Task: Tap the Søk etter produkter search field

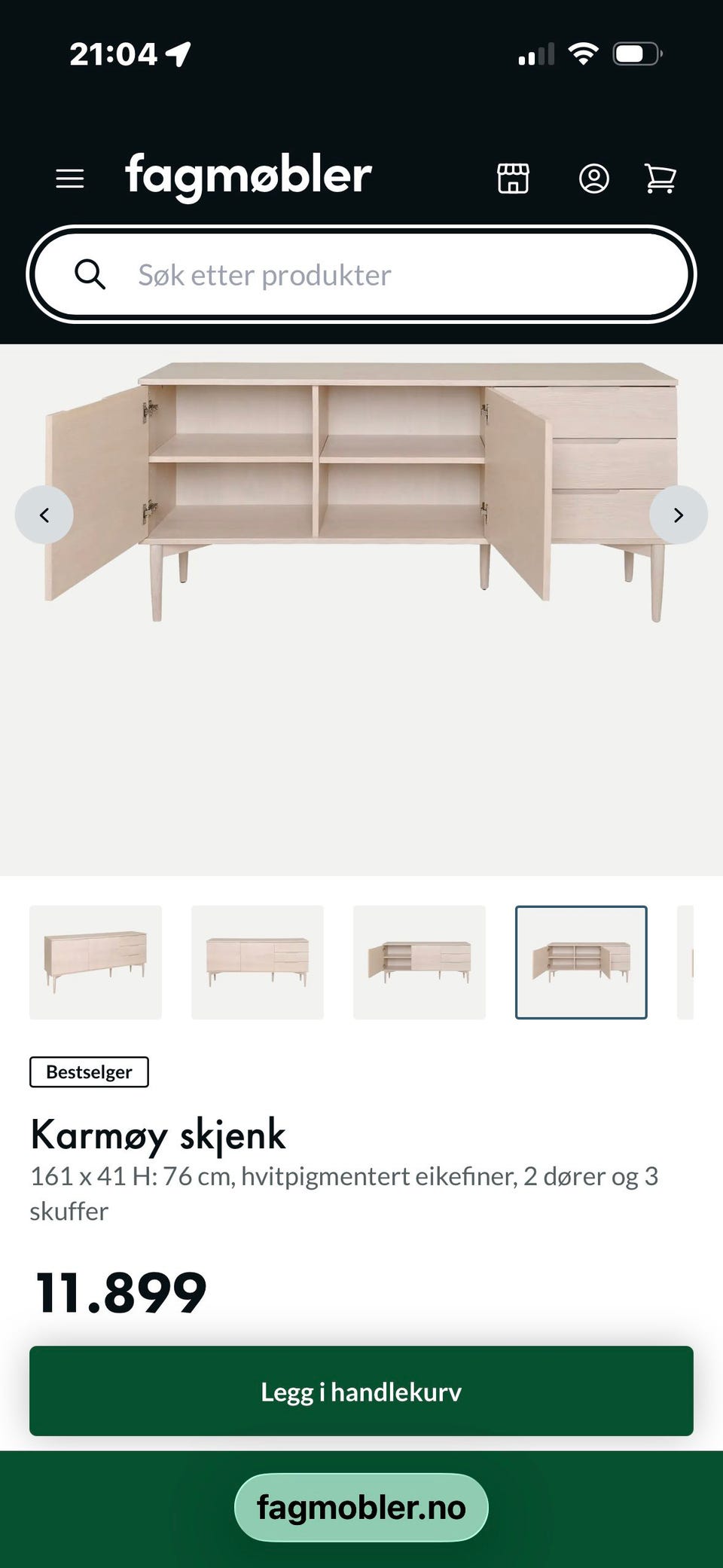Action: 361,274
